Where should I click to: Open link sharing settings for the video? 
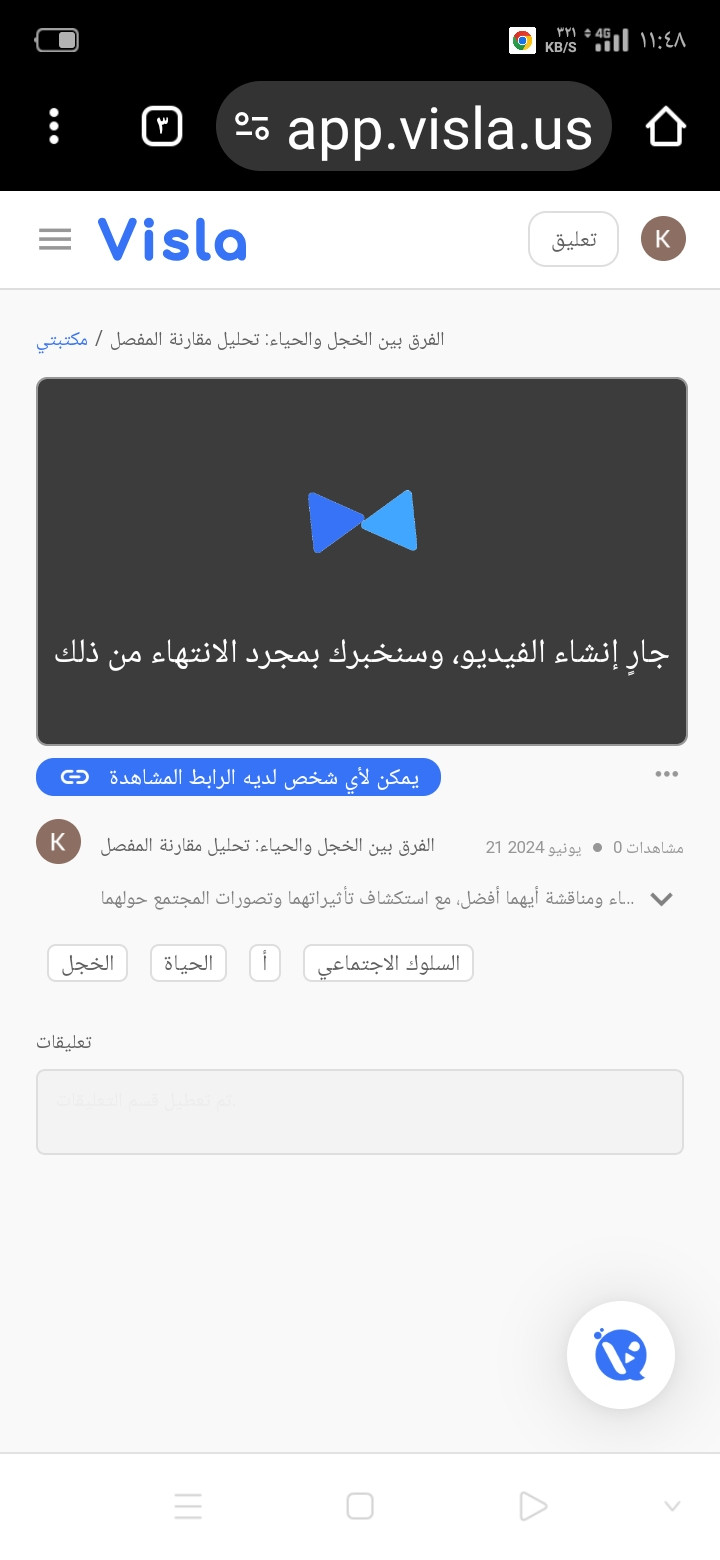pos(238,777)
